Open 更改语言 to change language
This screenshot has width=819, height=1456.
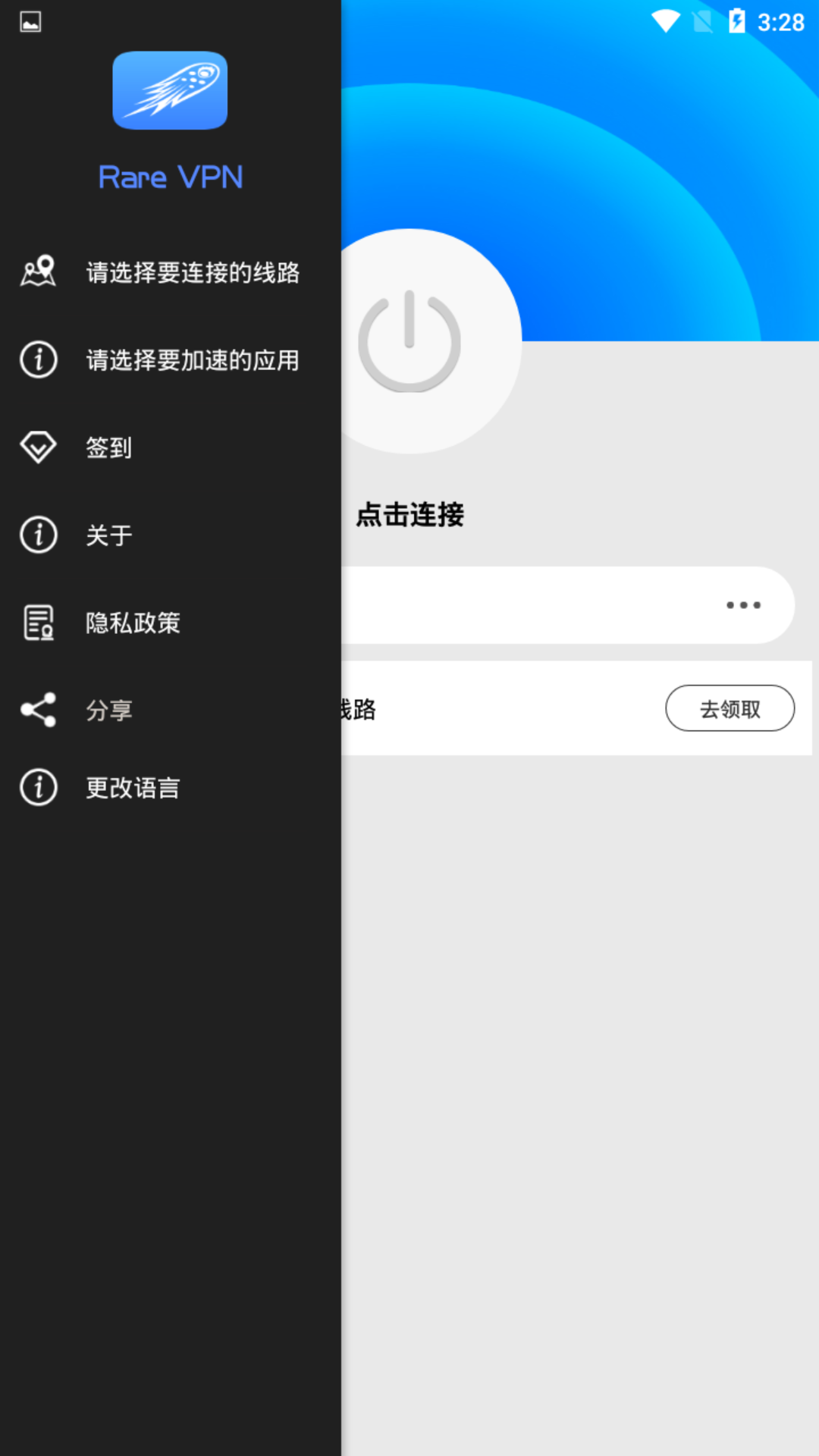click(133, 787)
